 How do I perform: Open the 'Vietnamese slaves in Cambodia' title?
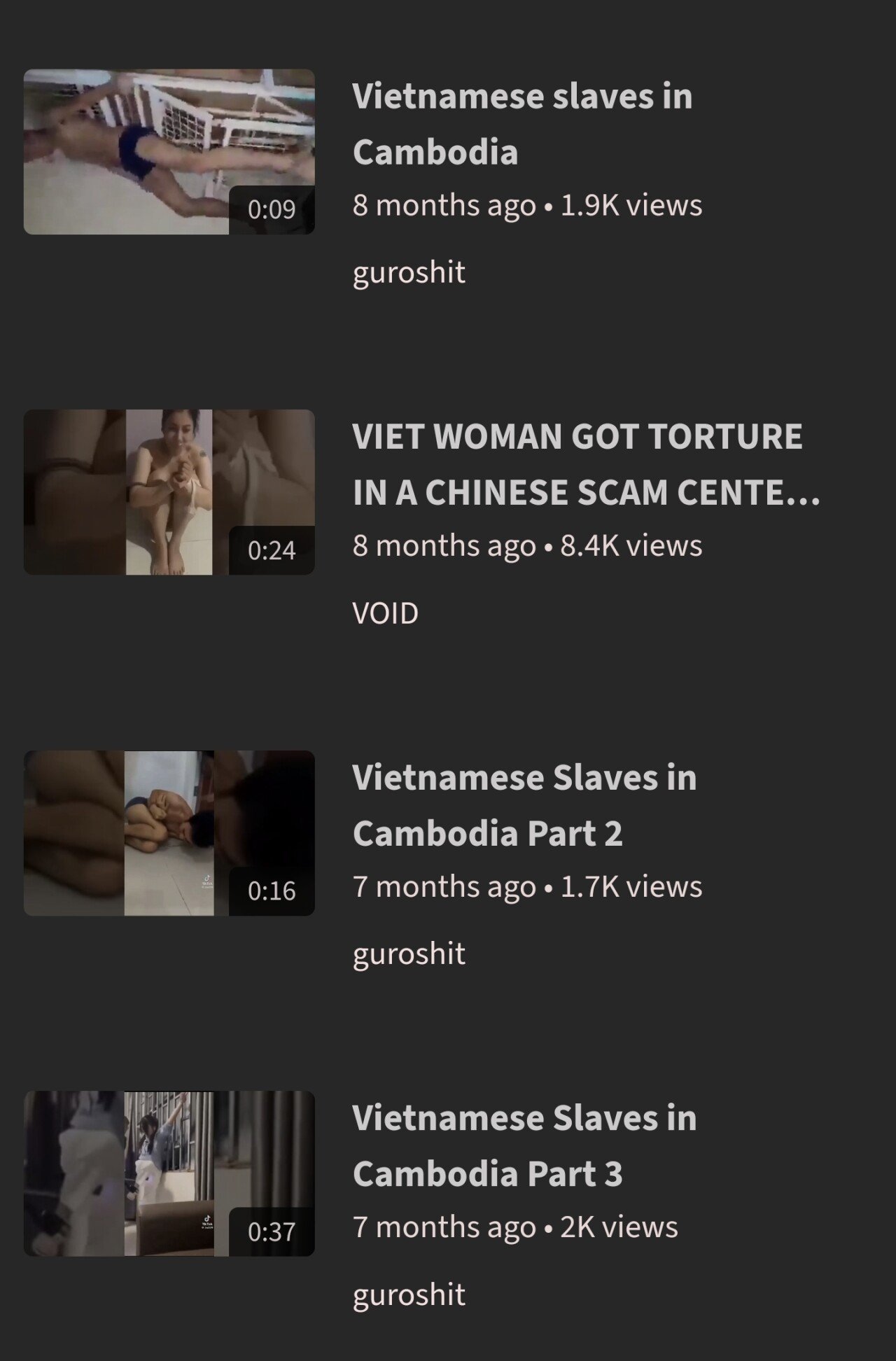(522, 124)
